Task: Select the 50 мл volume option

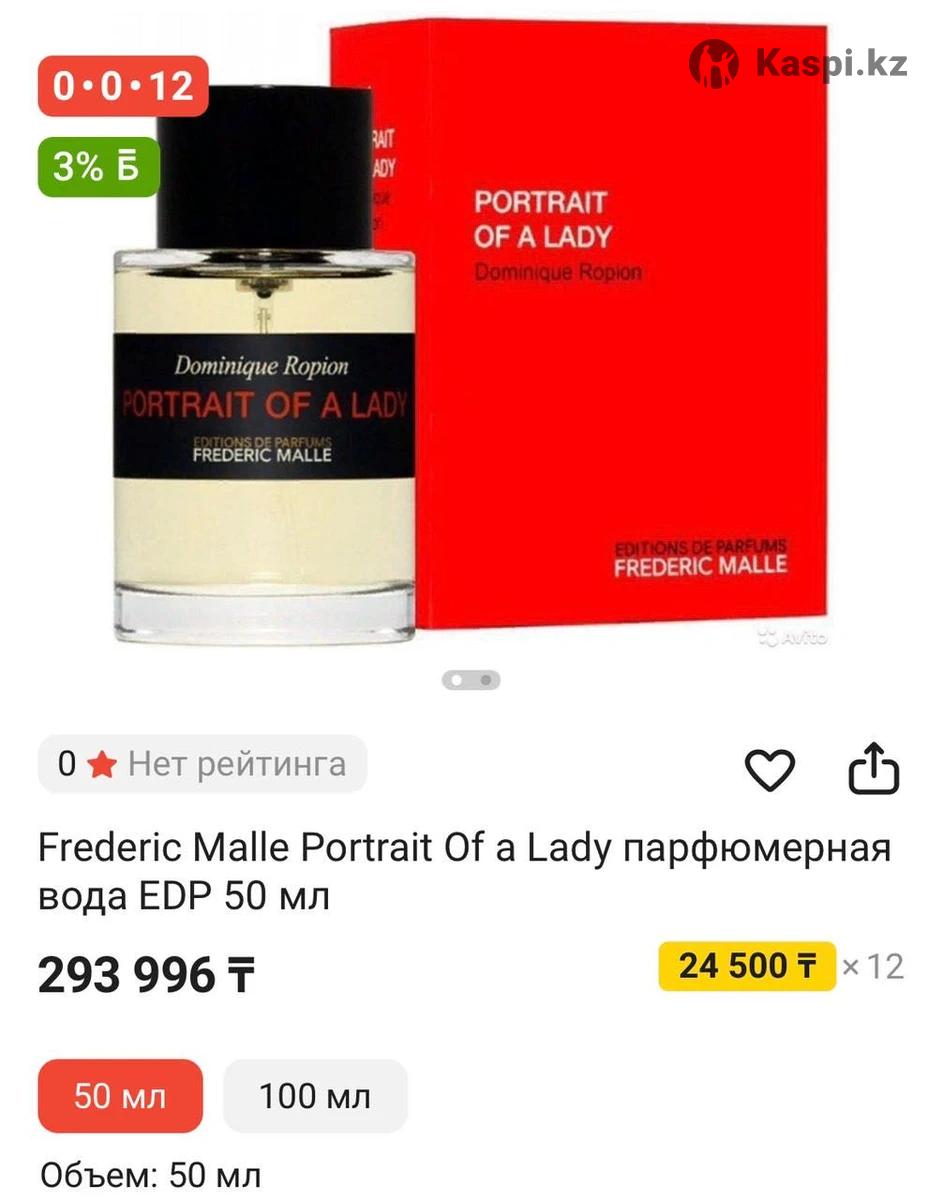Action: click(120, 1096)
